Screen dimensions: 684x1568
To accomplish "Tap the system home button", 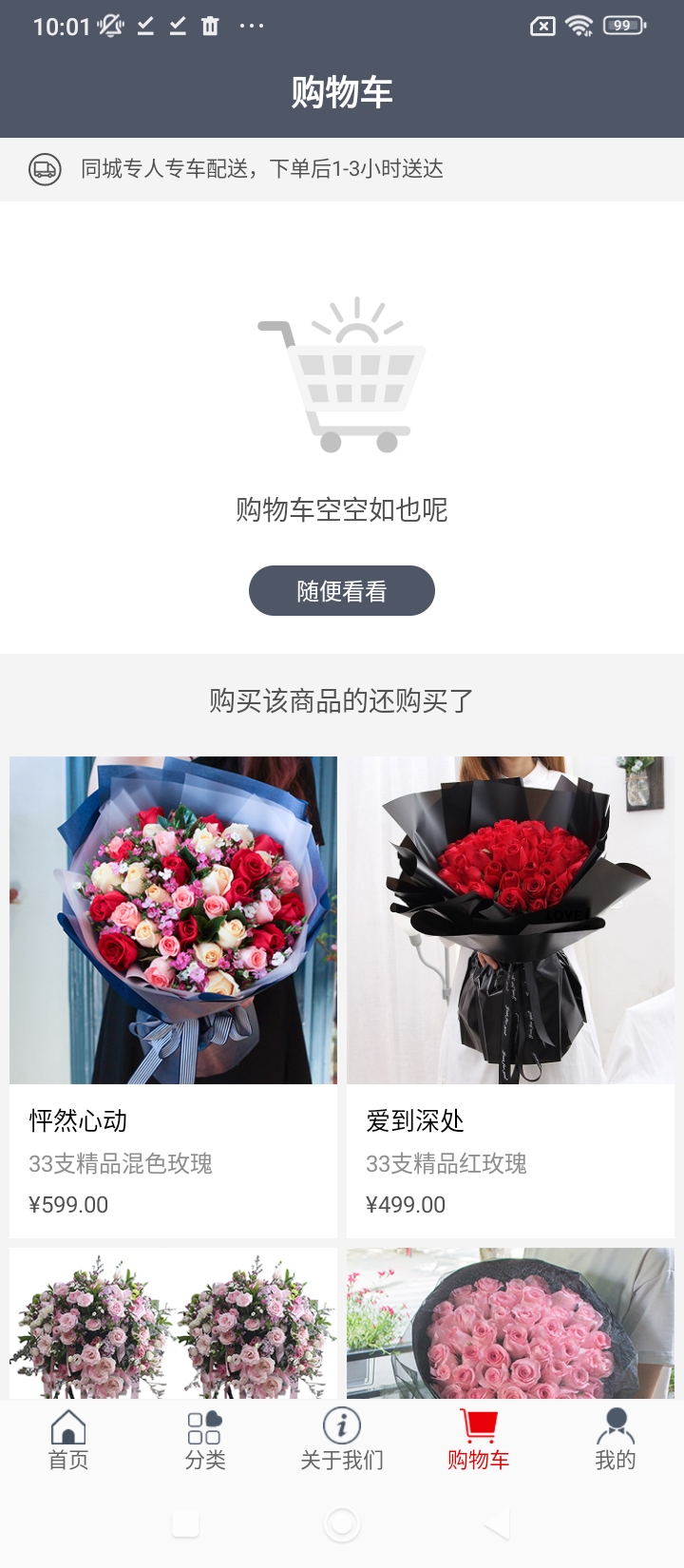I will [x=342, y=1524].
